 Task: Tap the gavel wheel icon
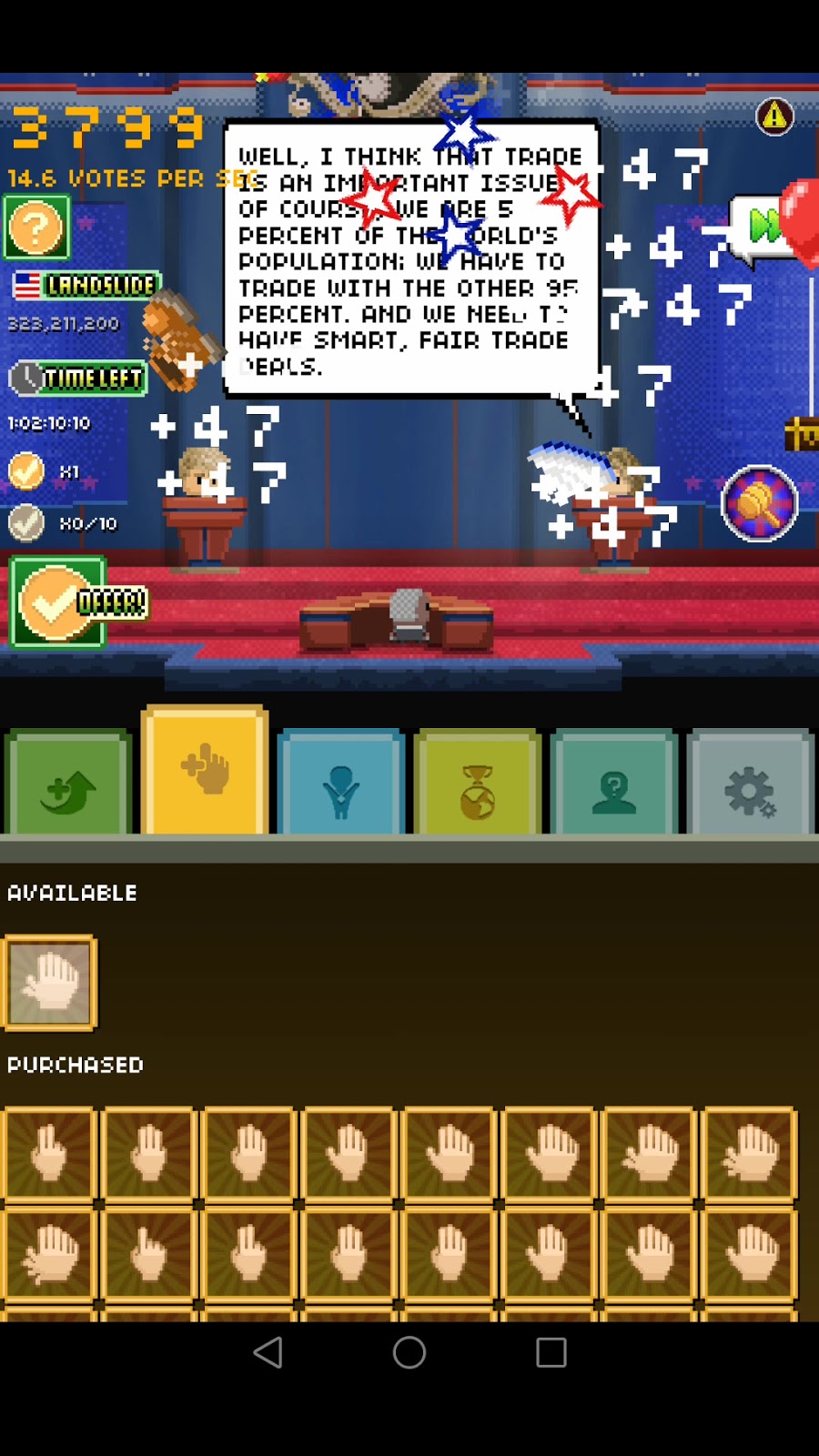point(759,504)
